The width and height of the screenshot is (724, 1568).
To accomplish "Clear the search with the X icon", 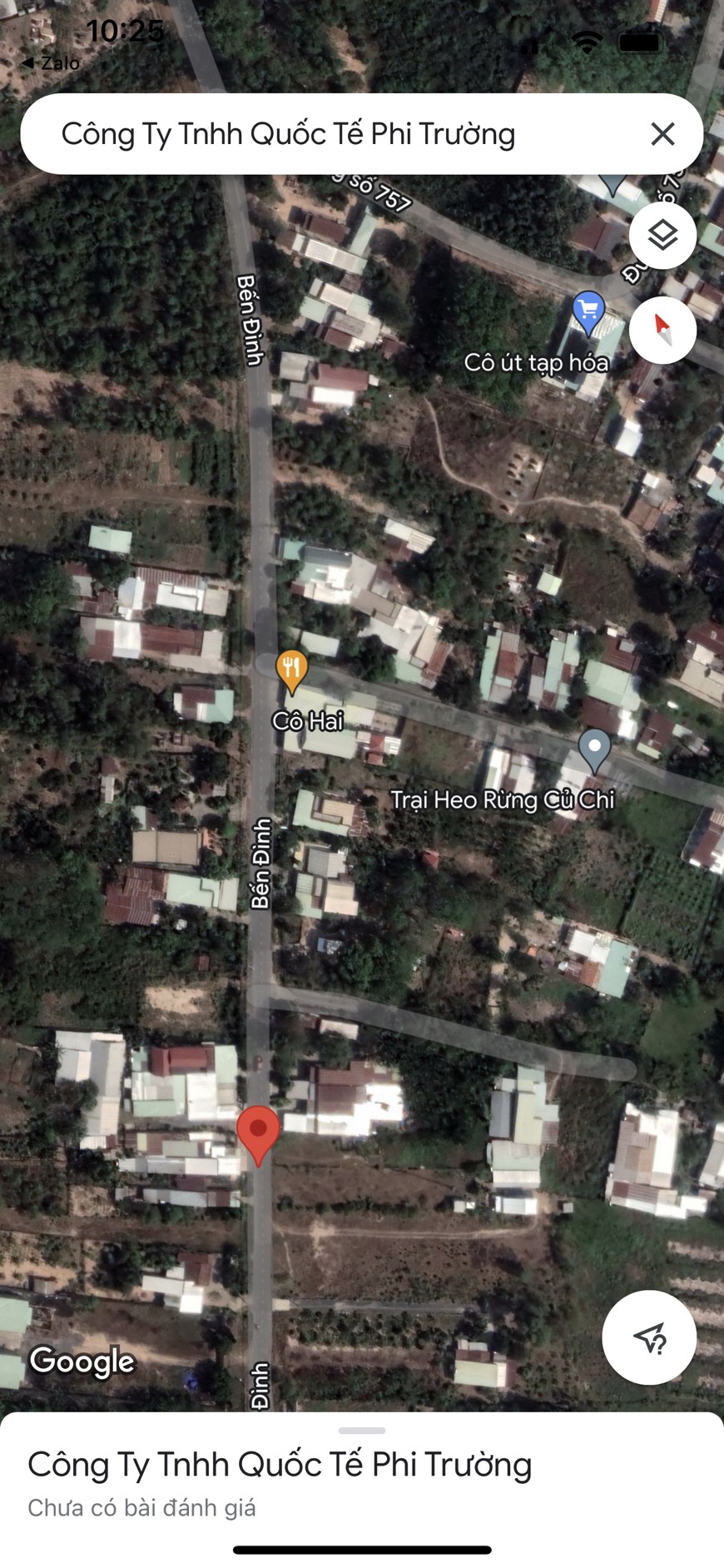I will tap(662, 134).
